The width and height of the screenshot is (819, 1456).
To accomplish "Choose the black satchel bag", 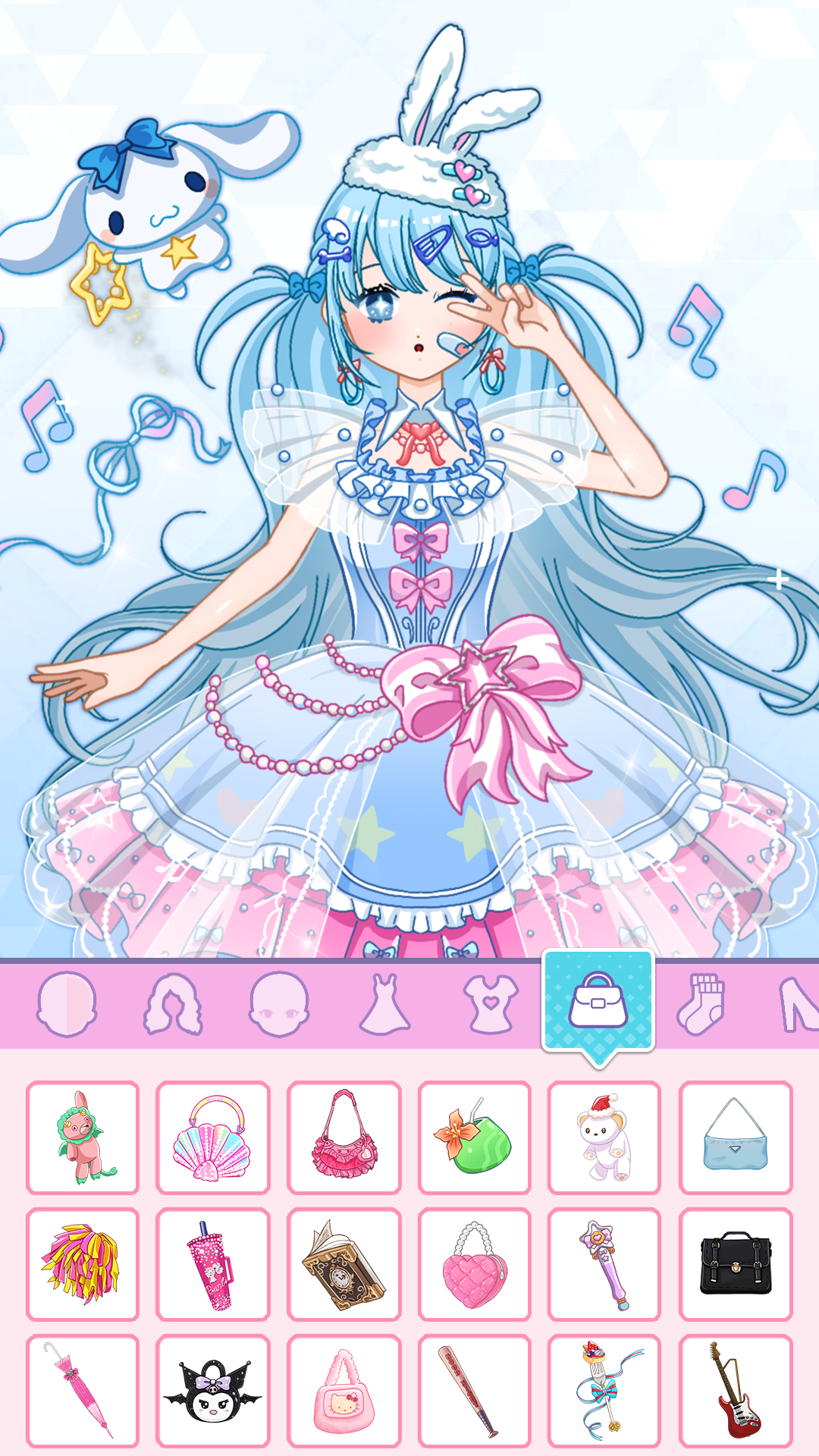I will 735,1264.
